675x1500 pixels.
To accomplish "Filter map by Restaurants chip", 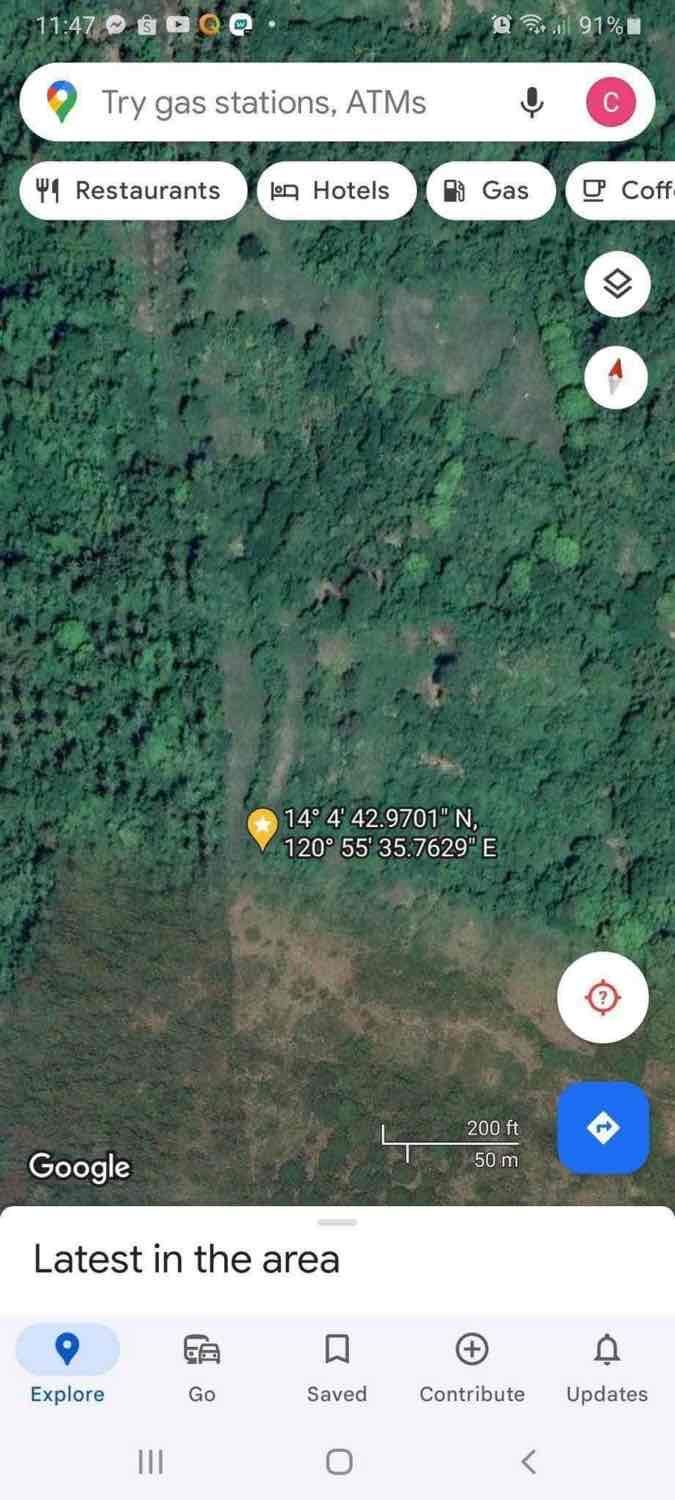I will coord(133,190).
